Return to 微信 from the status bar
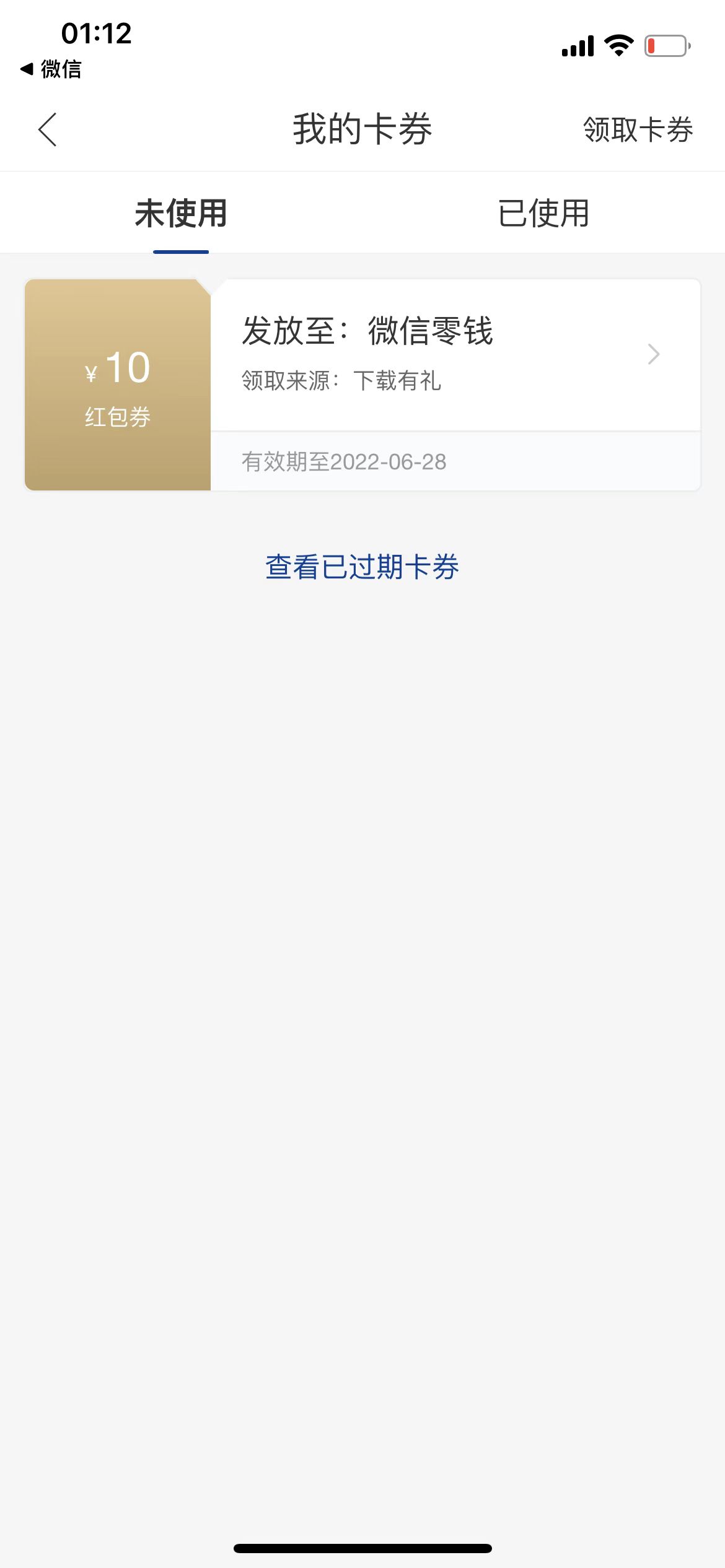The image size is (725, 1568). click(x=51, y=69)
